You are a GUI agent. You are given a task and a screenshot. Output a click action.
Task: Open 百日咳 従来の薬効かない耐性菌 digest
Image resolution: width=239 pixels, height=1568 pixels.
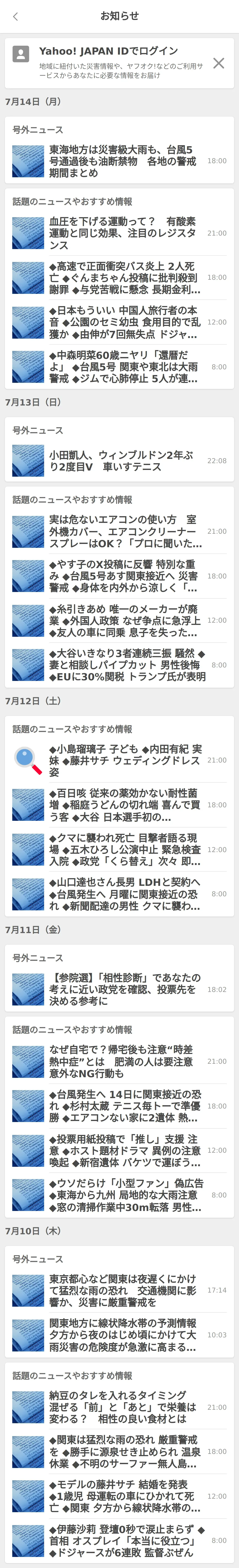click(119, 805)
